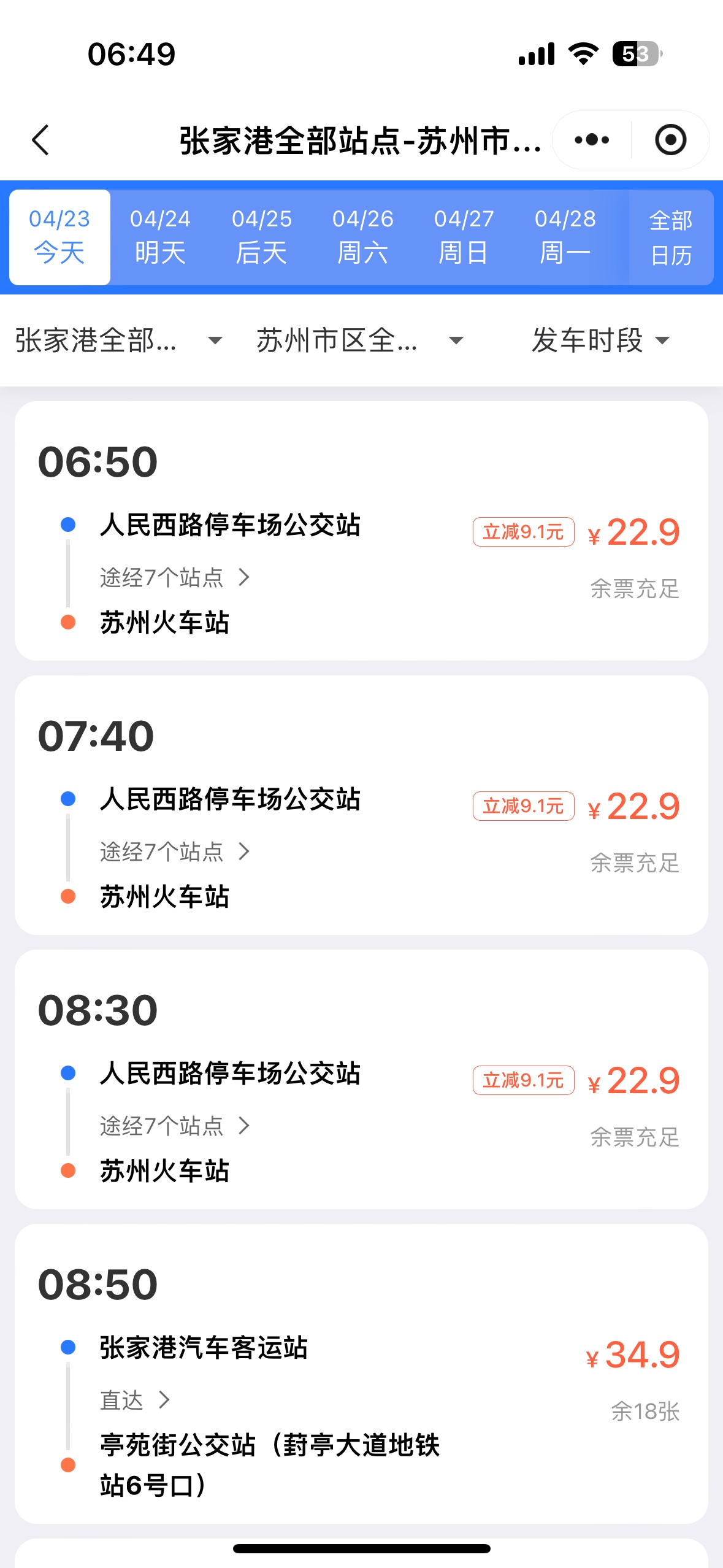The width and height of the screenshot is (723, 1568).
Task: Go back using the header arrow
Action: pos(40,140)
